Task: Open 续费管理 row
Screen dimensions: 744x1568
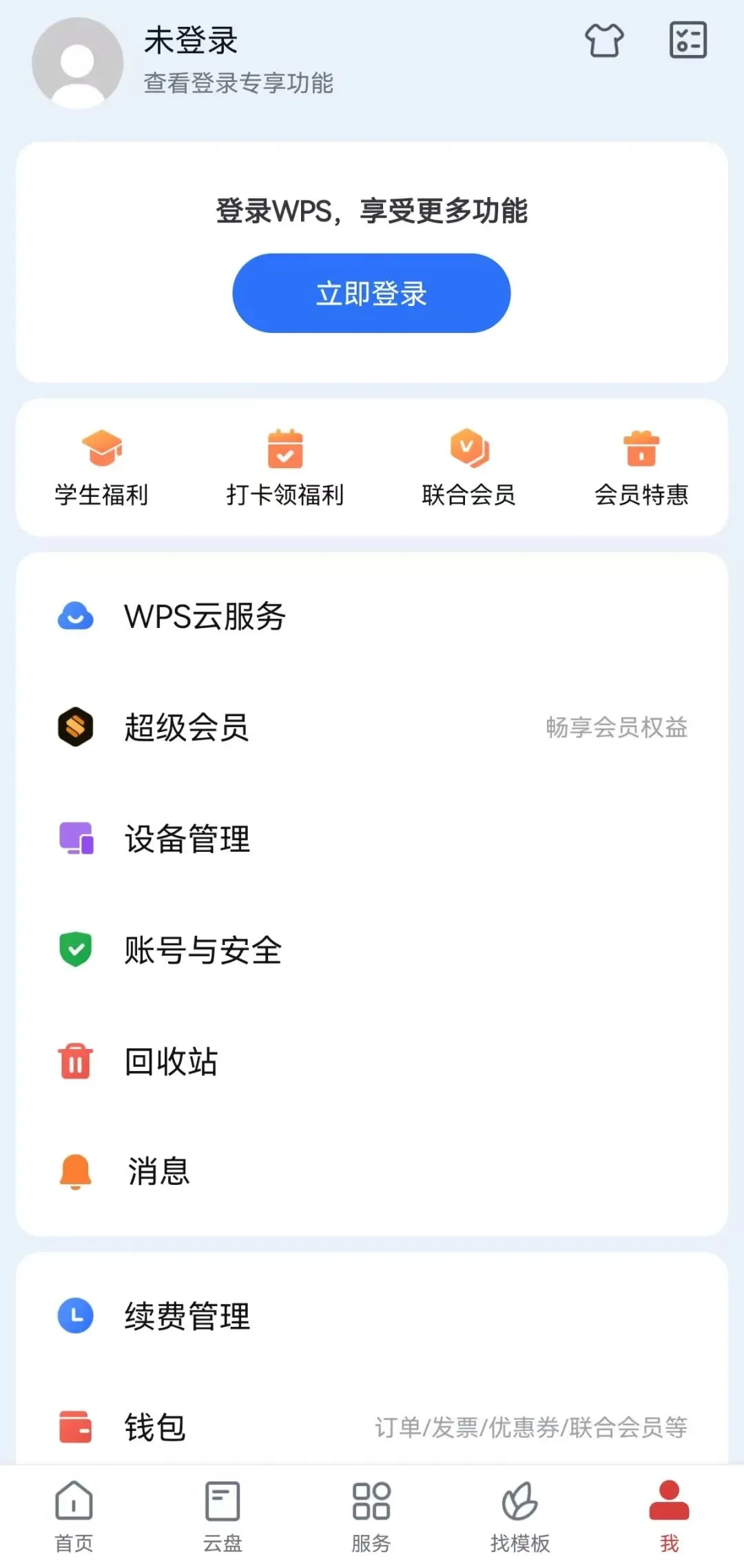Action: point(372,1316)
